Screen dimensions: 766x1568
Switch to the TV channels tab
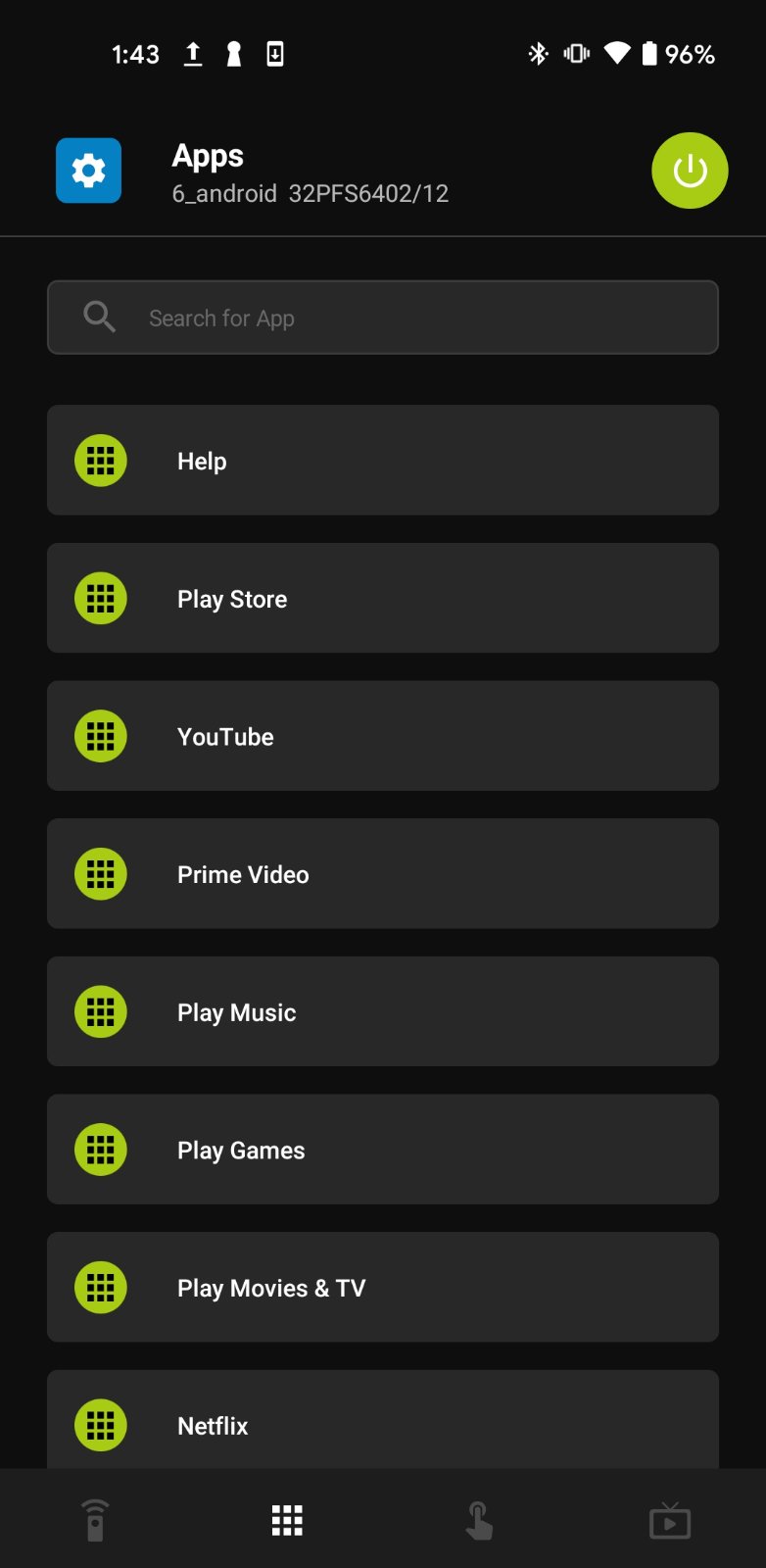click(670, 1520)
